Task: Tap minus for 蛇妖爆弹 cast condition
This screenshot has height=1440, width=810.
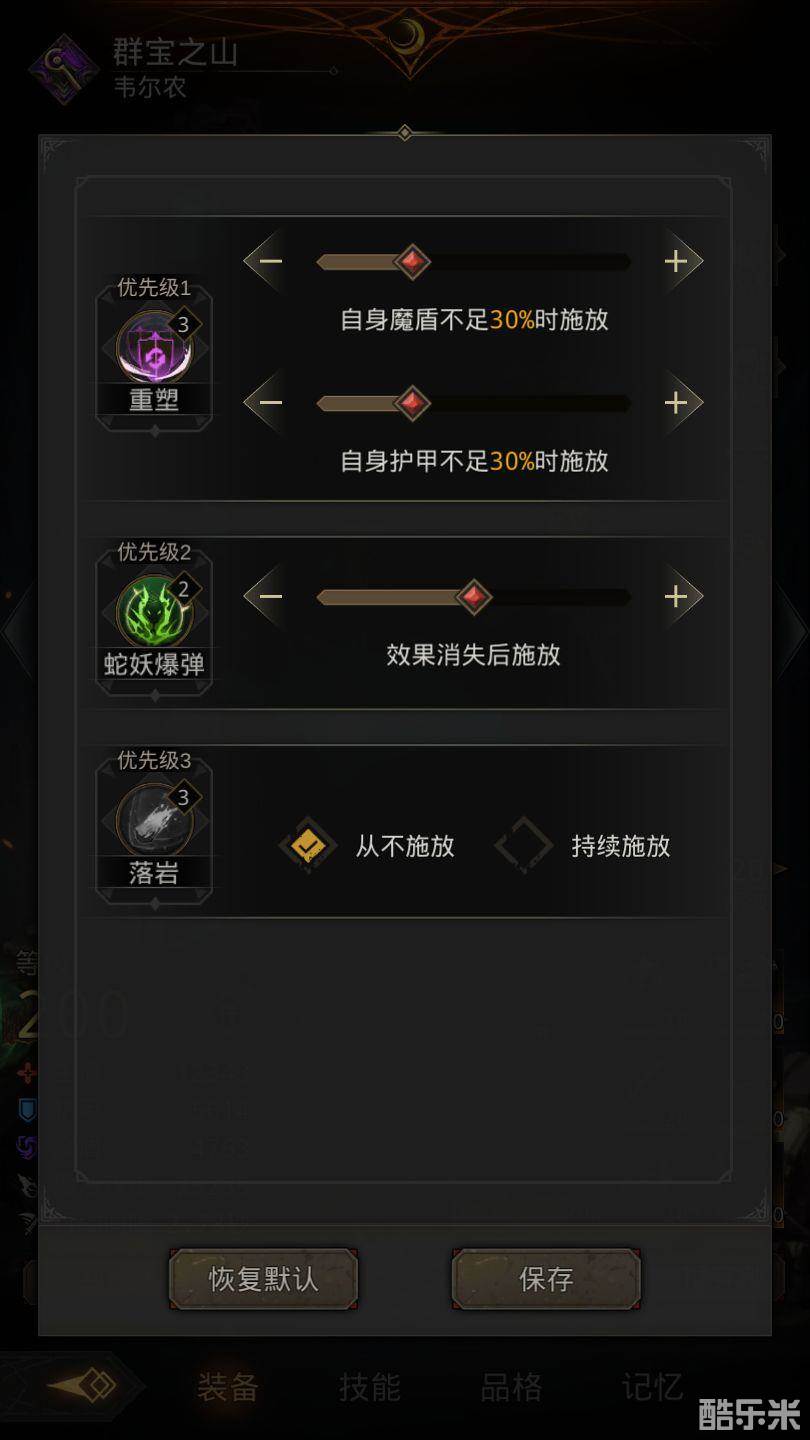Action: coord(268,597)
